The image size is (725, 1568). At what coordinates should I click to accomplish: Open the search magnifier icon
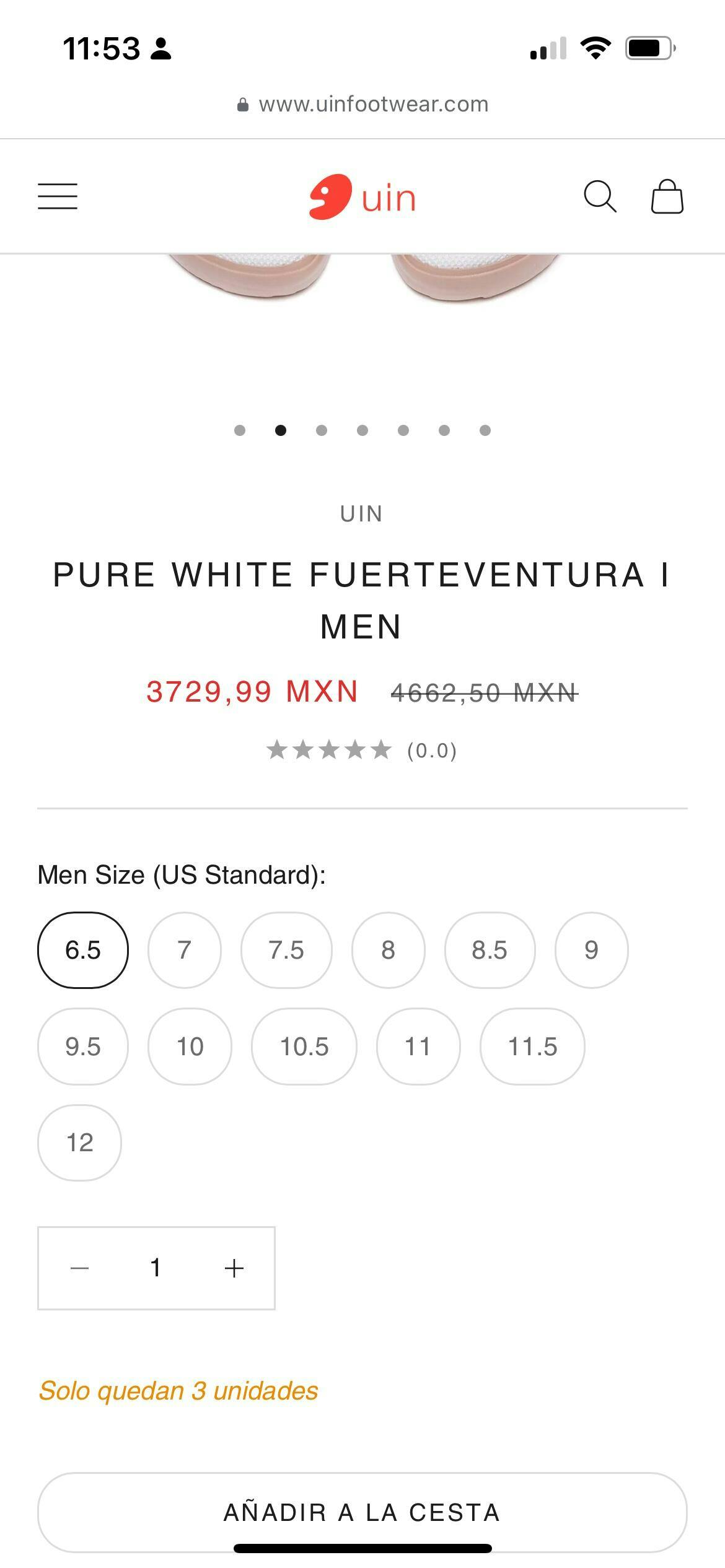[600, 196]
